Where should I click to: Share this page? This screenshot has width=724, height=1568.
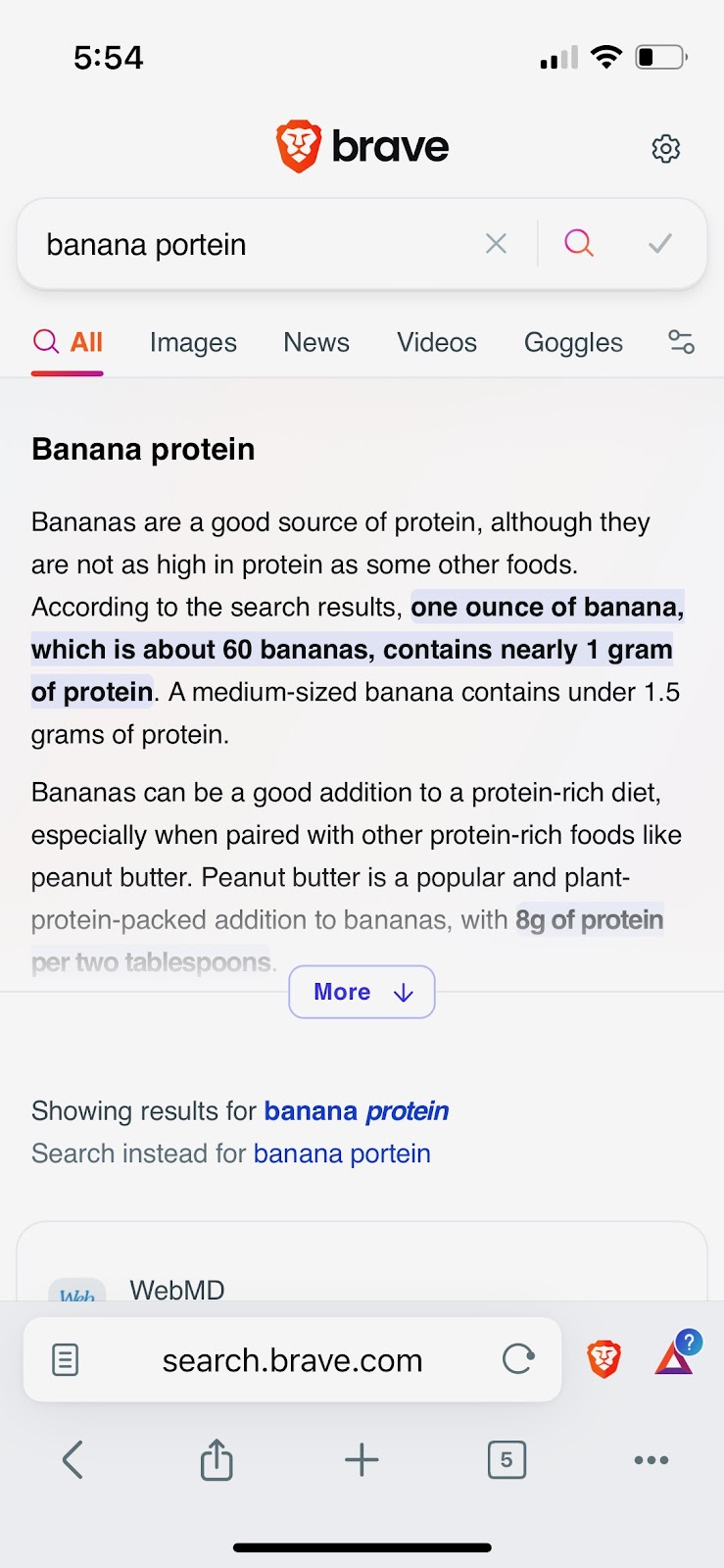[217, 1458]
